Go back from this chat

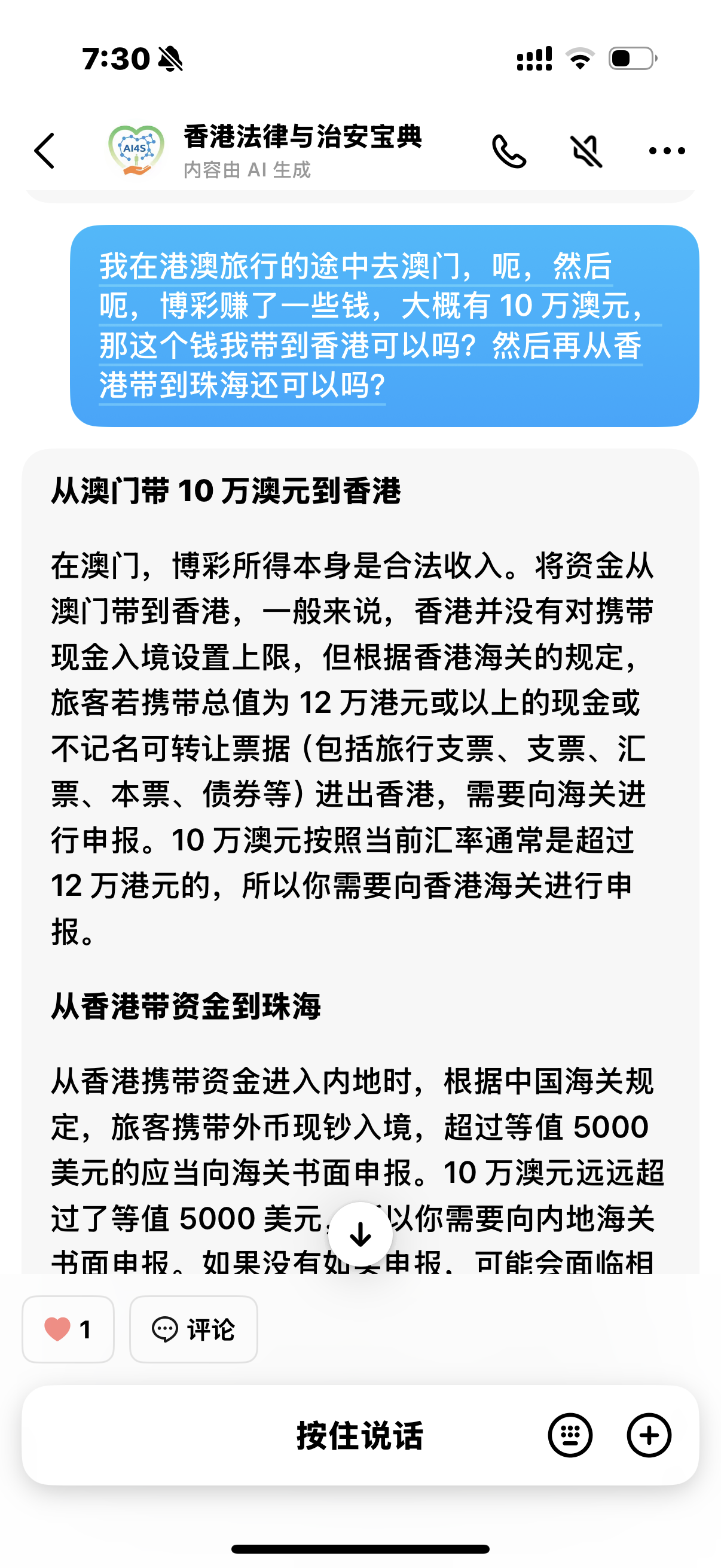(x=44, y=150)
